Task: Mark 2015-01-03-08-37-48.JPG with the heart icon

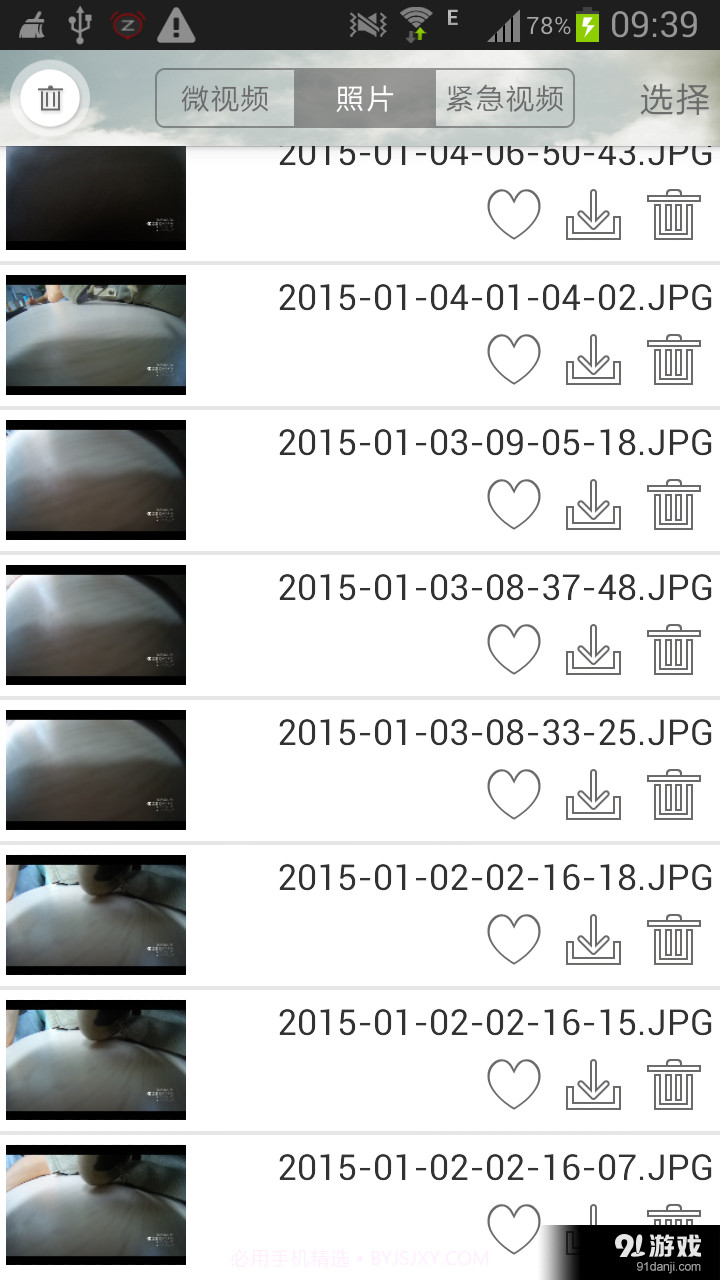Action: click(514, 649)
